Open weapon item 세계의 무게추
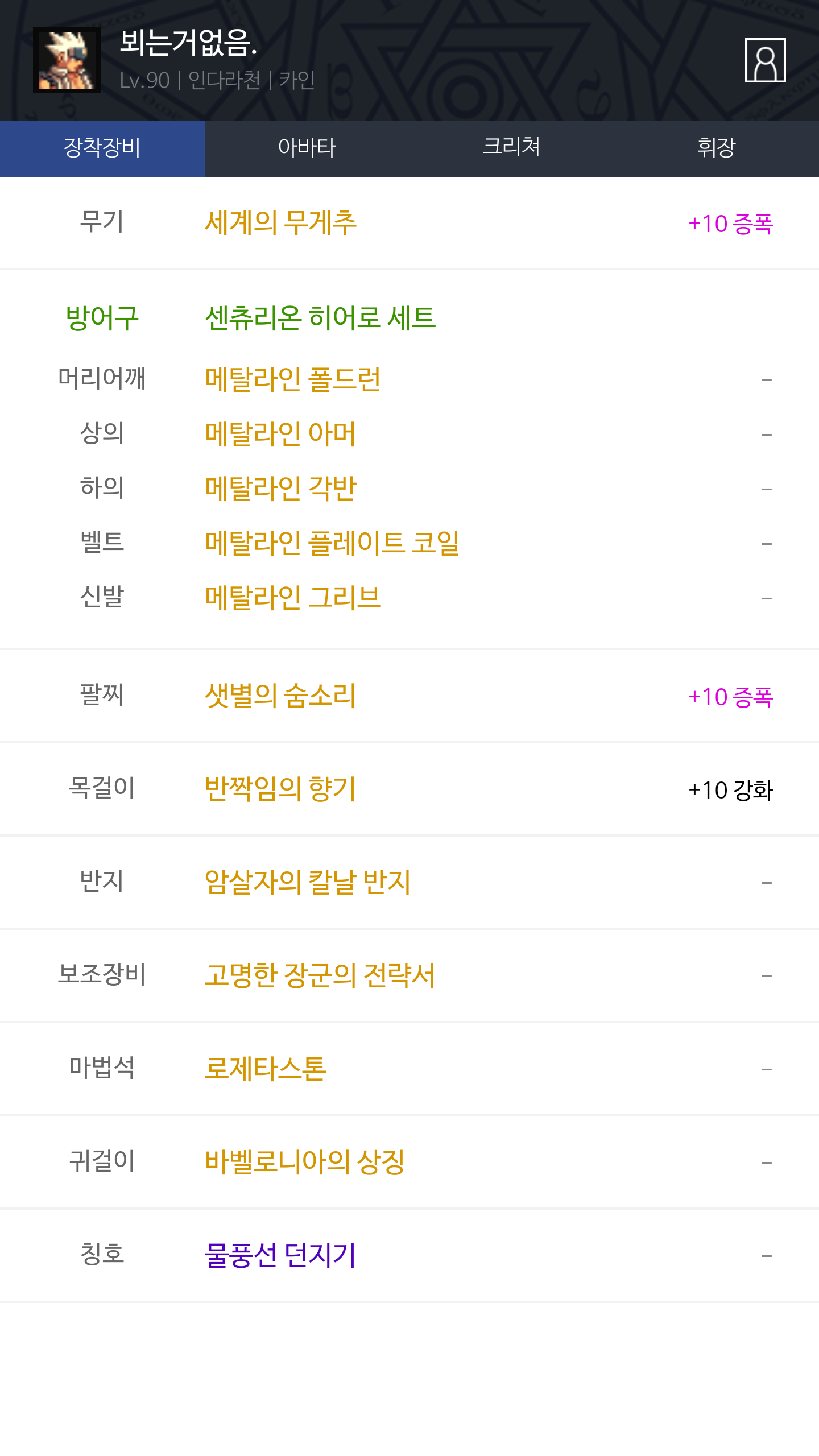 [280, 222]
